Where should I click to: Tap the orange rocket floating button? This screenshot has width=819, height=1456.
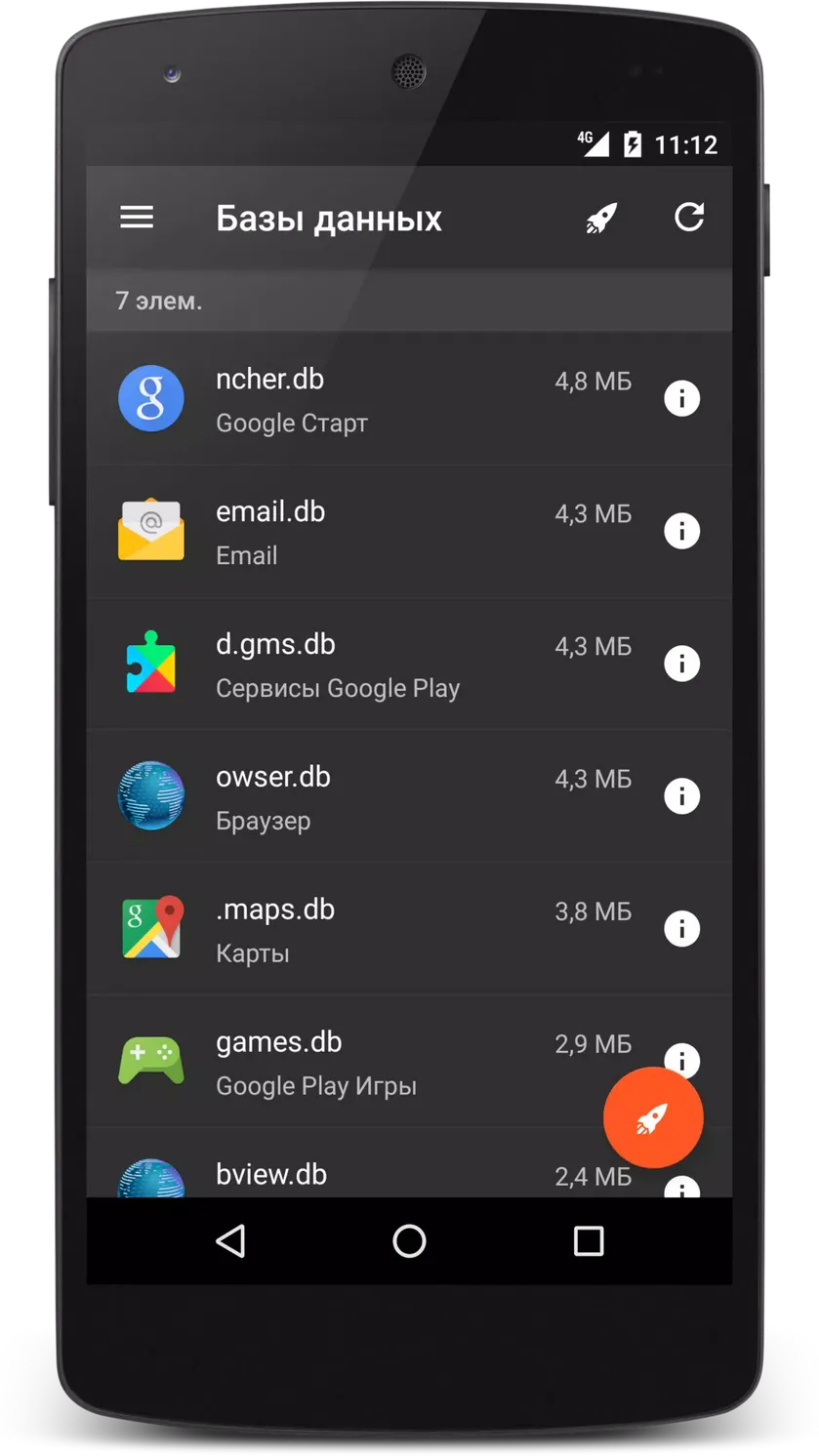(x=653, y=1118)
